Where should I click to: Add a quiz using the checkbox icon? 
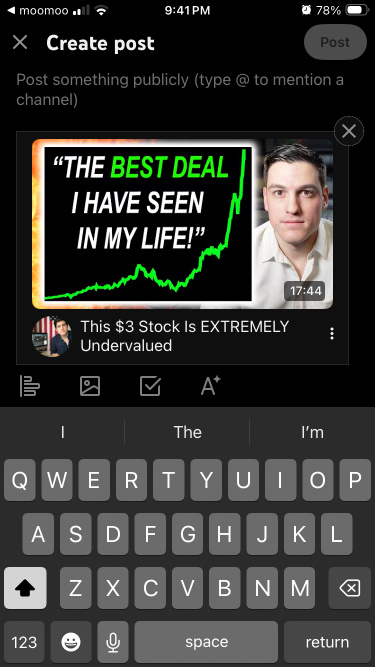[x=151, y=386]
